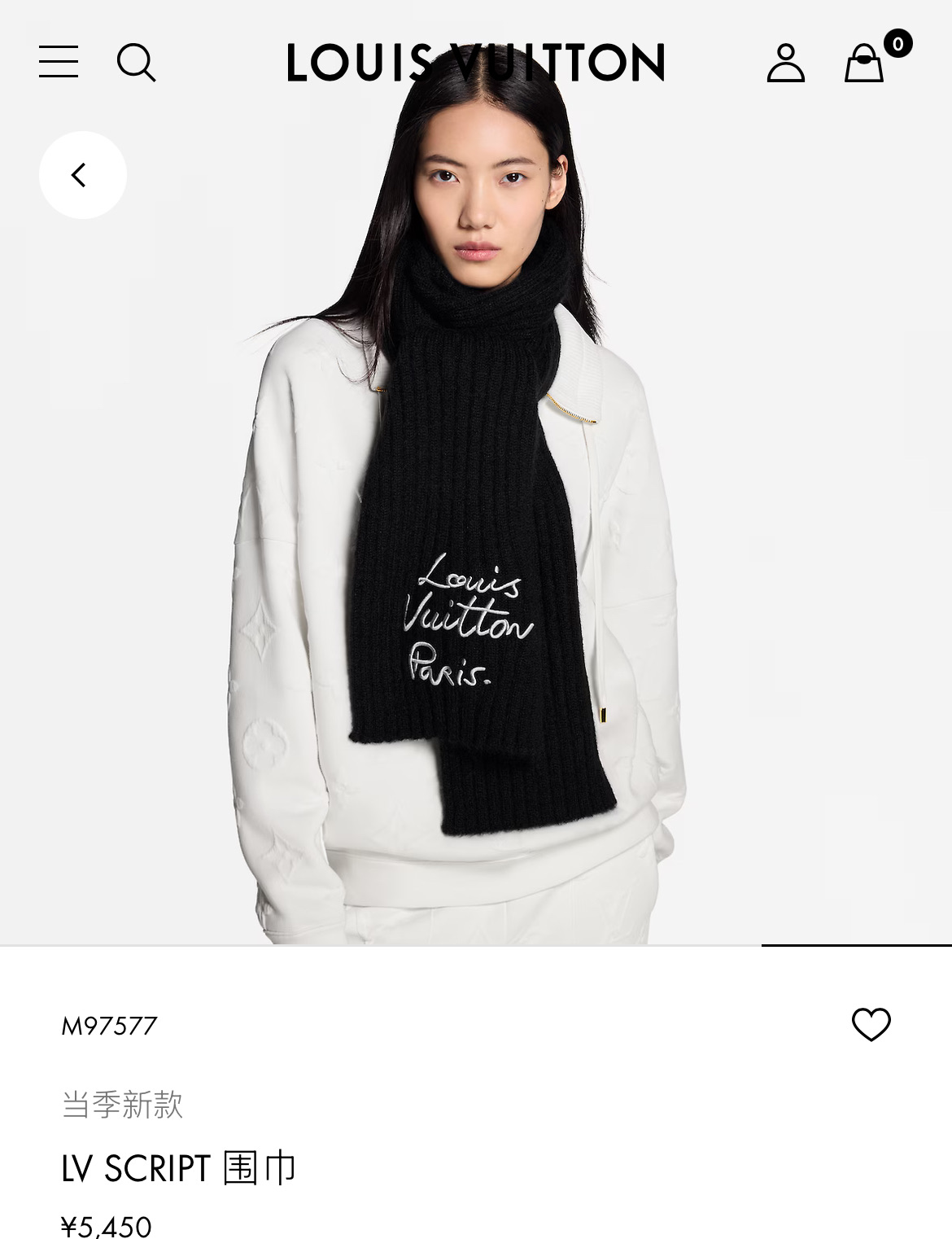This screenshot has width=952, height=1239.
Task: Add LV Script scarf to wishlist
Action: coord(871,1024)
